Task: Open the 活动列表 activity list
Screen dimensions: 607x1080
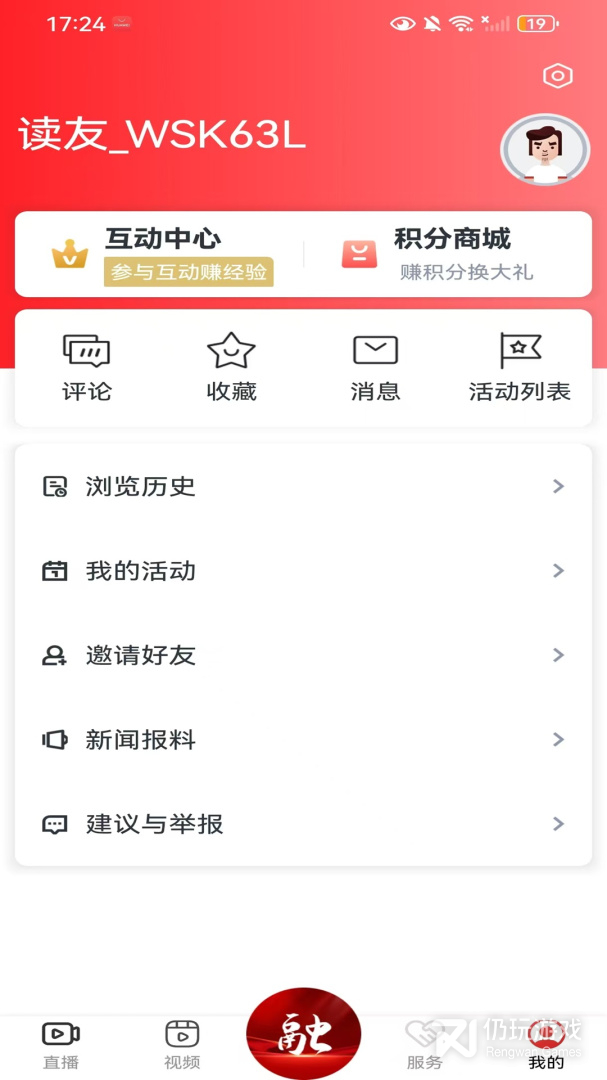Action: click(519, 367)
